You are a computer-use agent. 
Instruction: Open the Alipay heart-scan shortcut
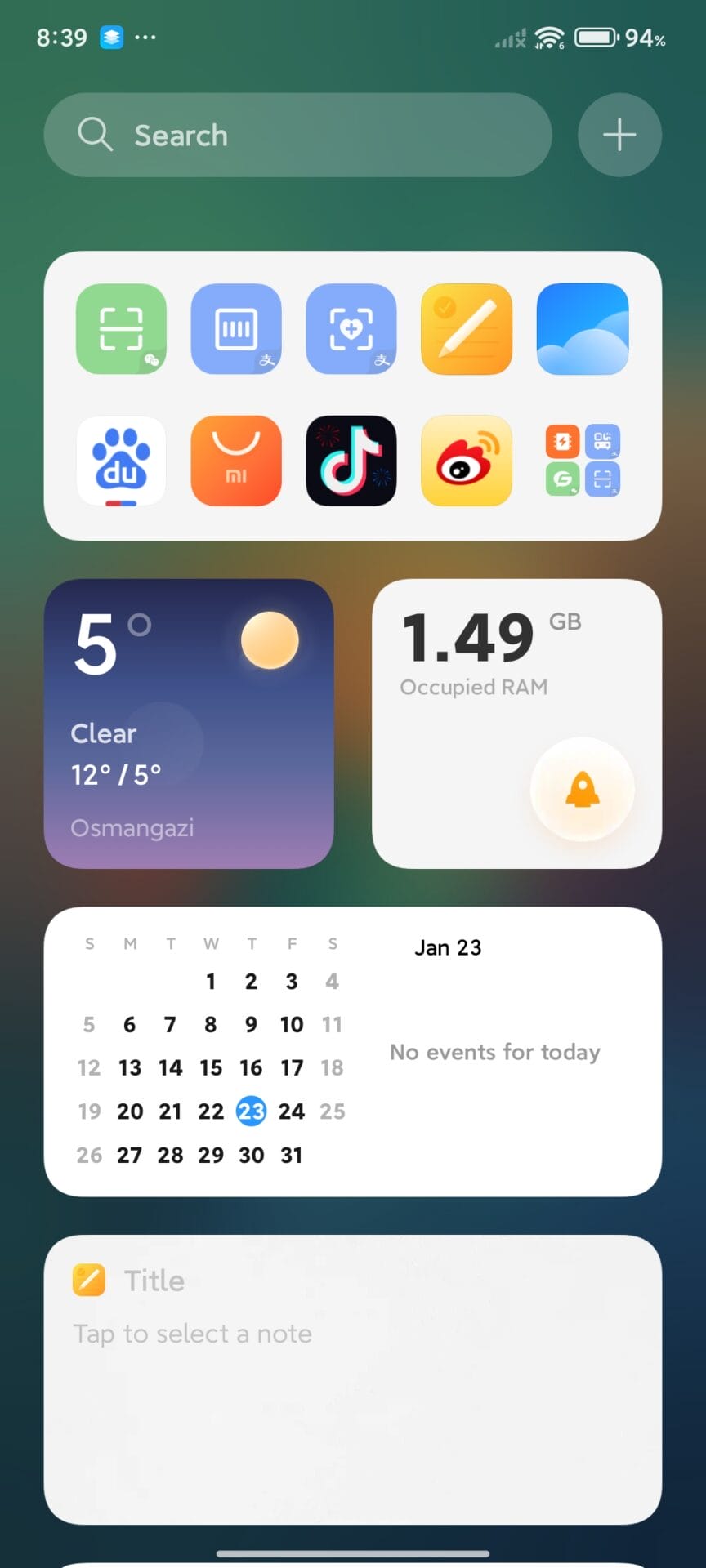351,328
